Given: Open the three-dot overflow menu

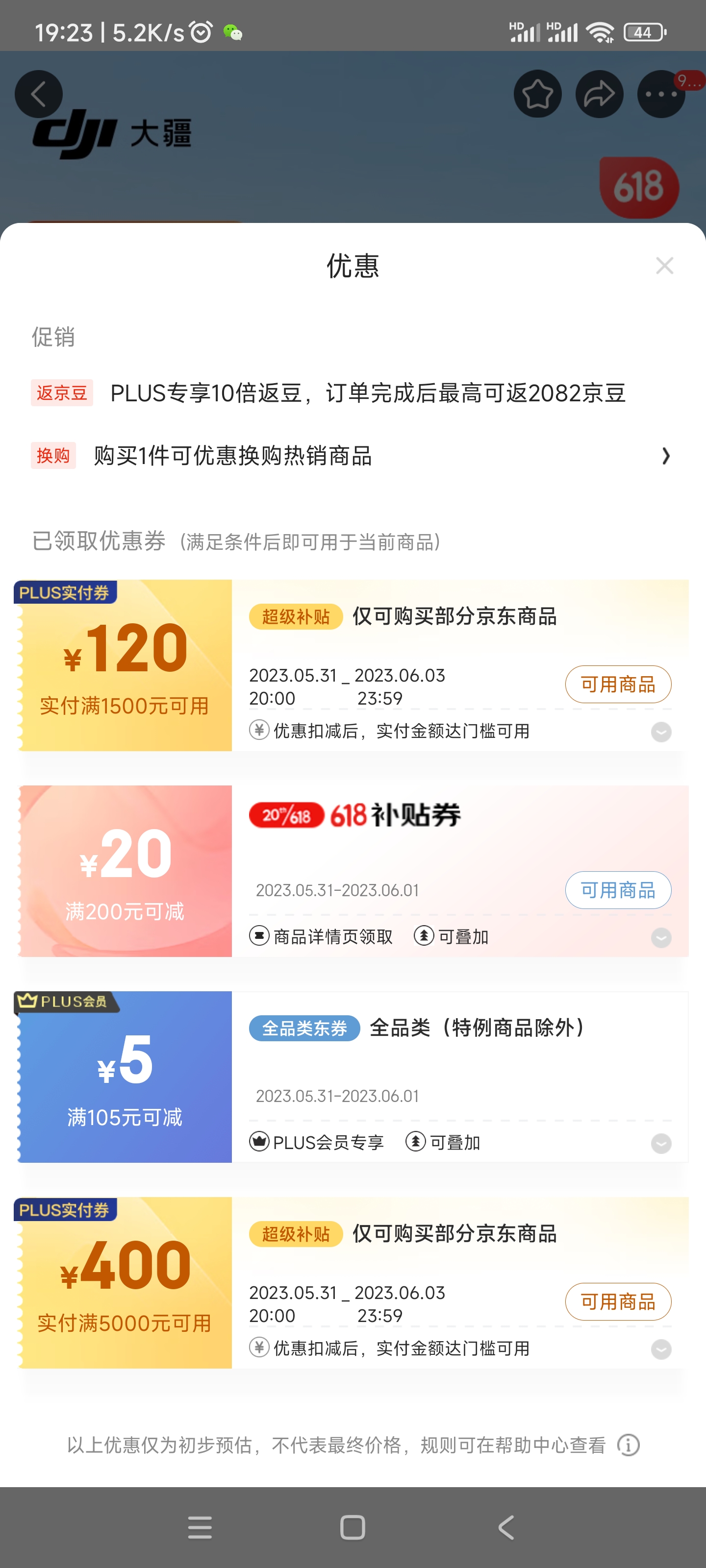Looking at the screenshot, I should [x=661, y=95].
